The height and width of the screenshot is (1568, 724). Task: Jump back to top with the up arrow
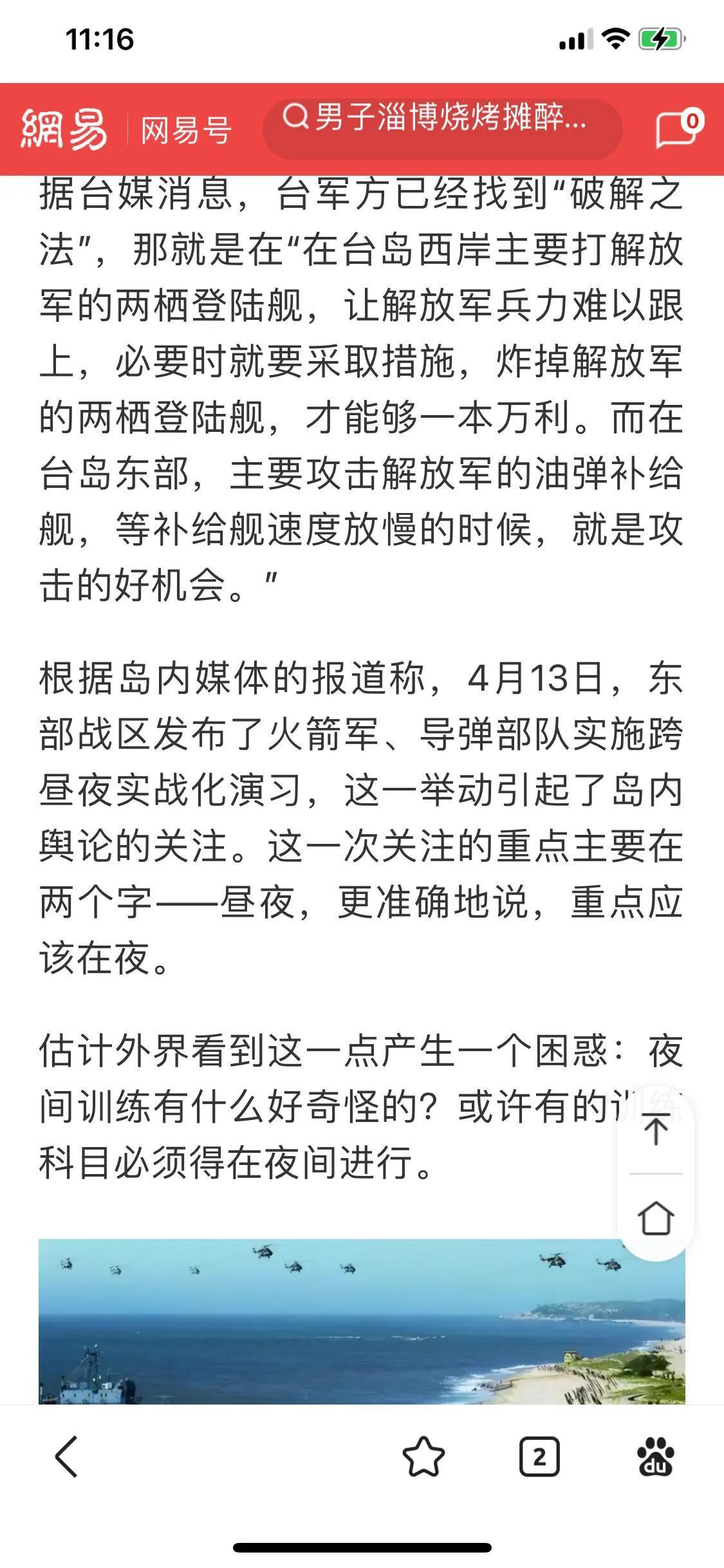click(656, 1130)
